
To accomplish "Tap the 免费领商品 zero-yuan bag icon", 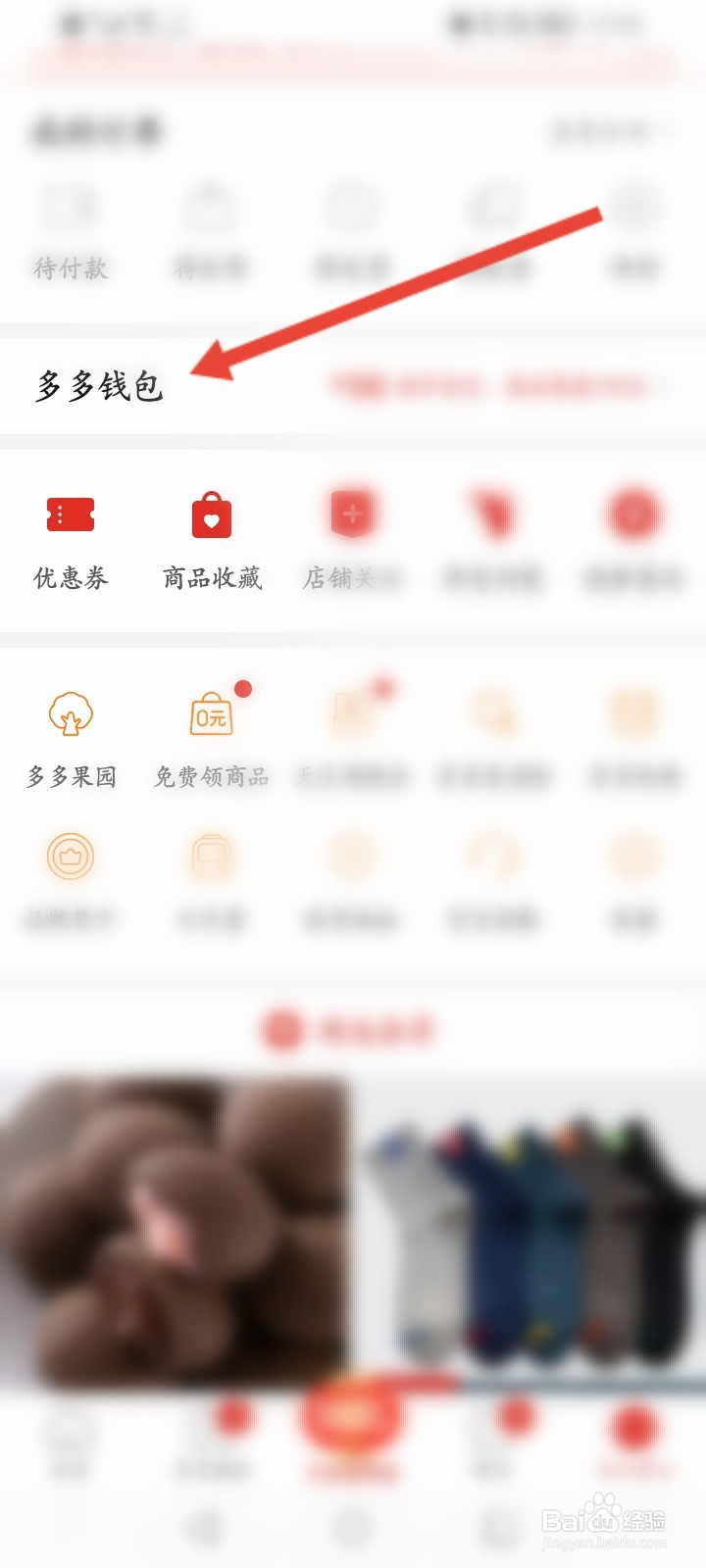I will click(210, 718).
